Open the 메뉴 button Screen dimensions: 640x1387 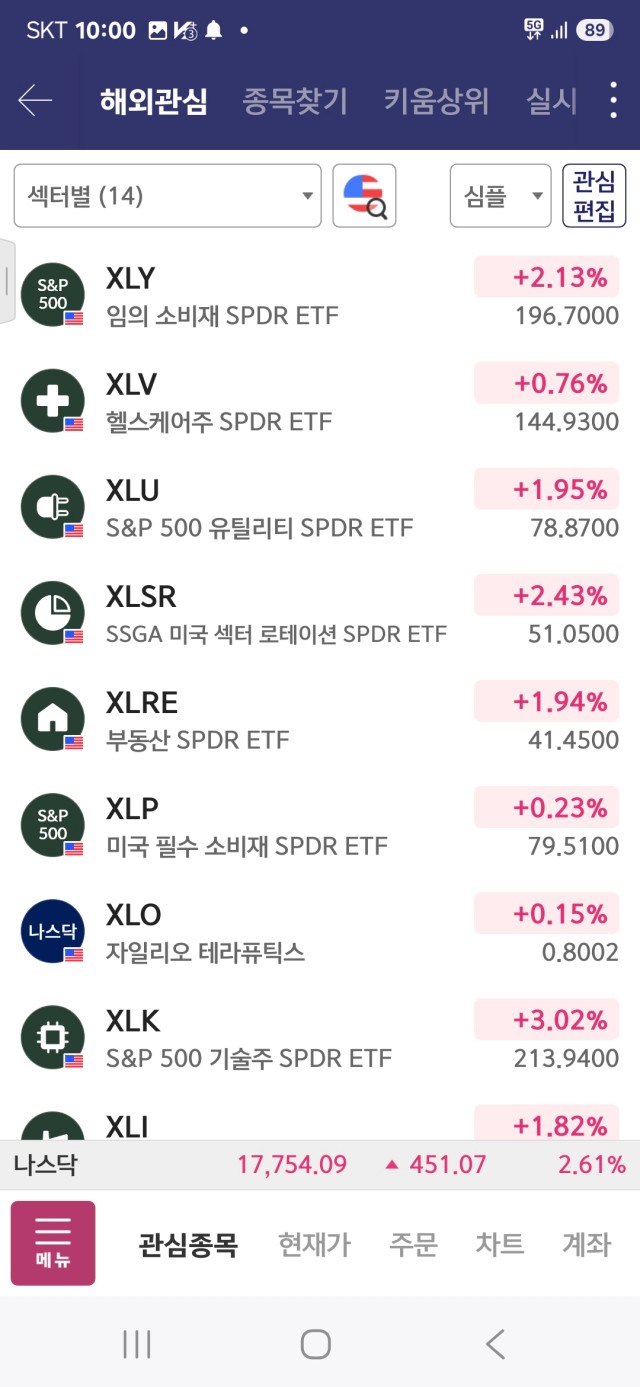pyautogui.click(x=53, y=1243)
